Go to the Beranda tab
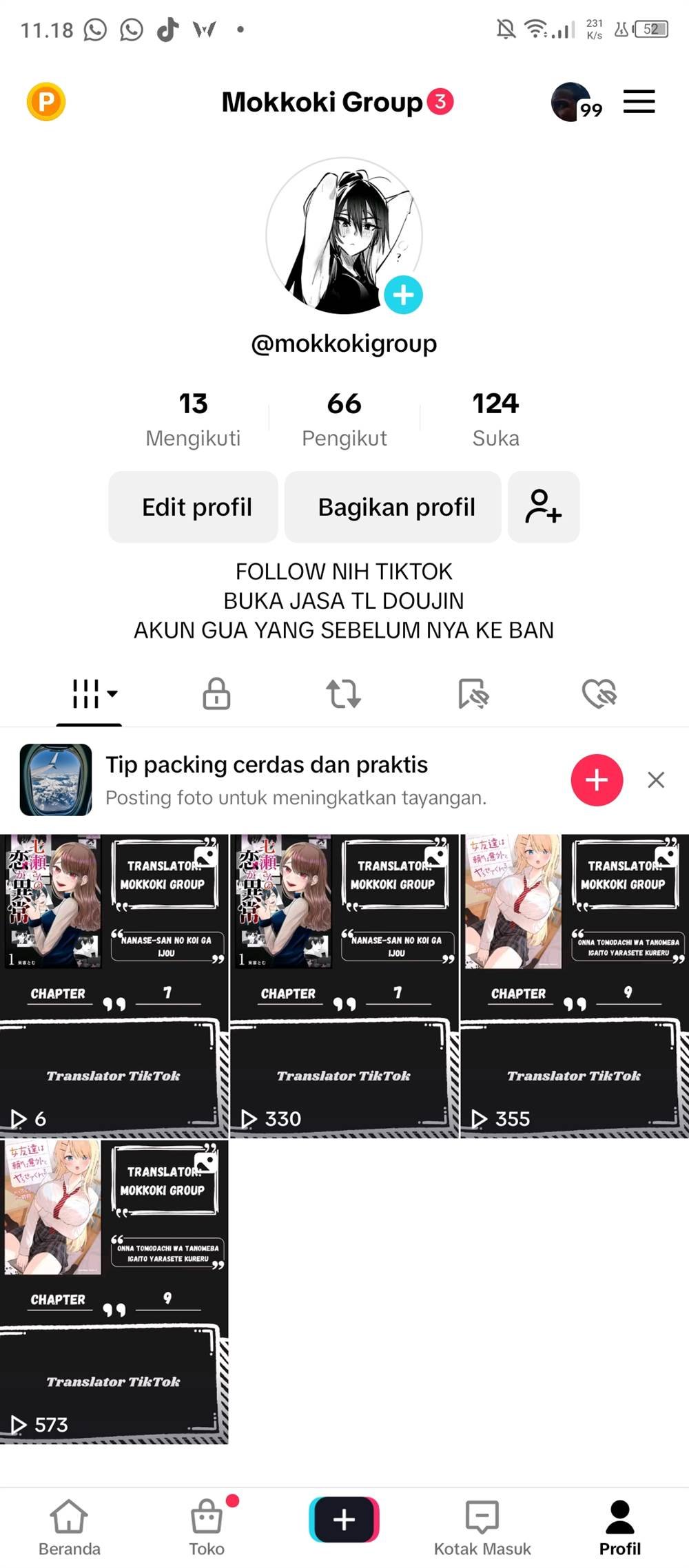The width and height of the screenshot is (689, 1568). (69, 1527)
